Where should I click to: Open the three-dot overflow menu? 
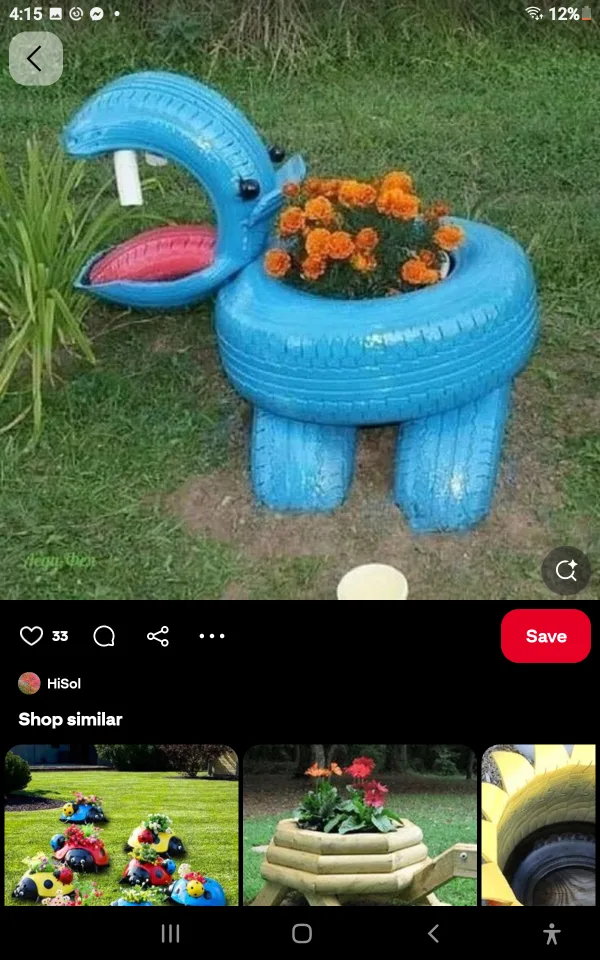pyautogui.click(x=212, y=636)
